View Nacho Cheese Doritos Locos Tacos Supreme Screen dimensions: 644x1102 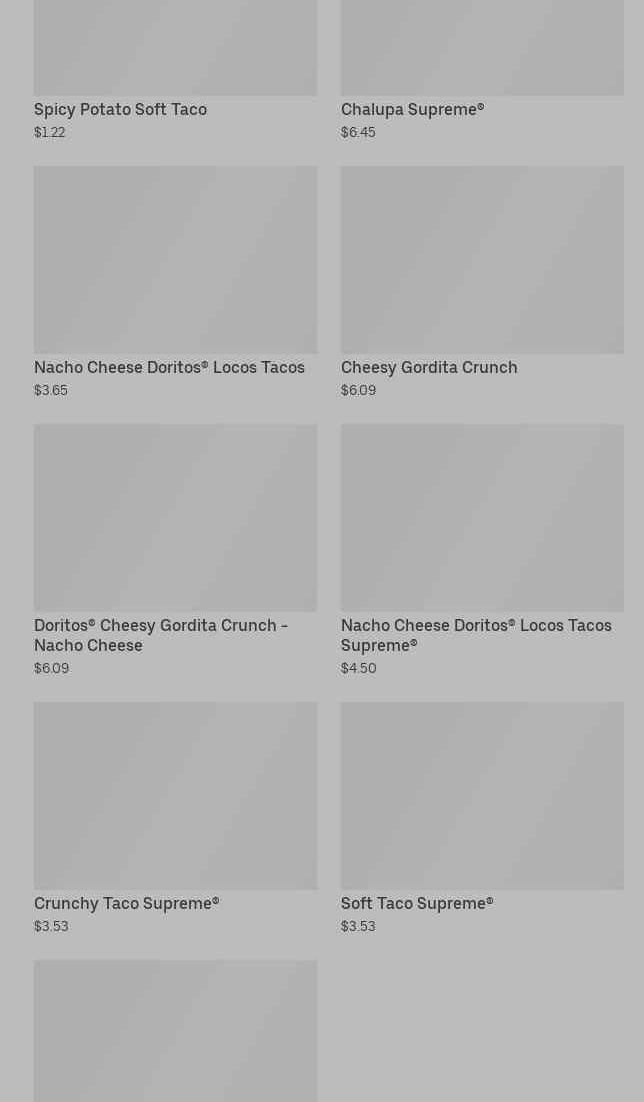coord(482,550)
